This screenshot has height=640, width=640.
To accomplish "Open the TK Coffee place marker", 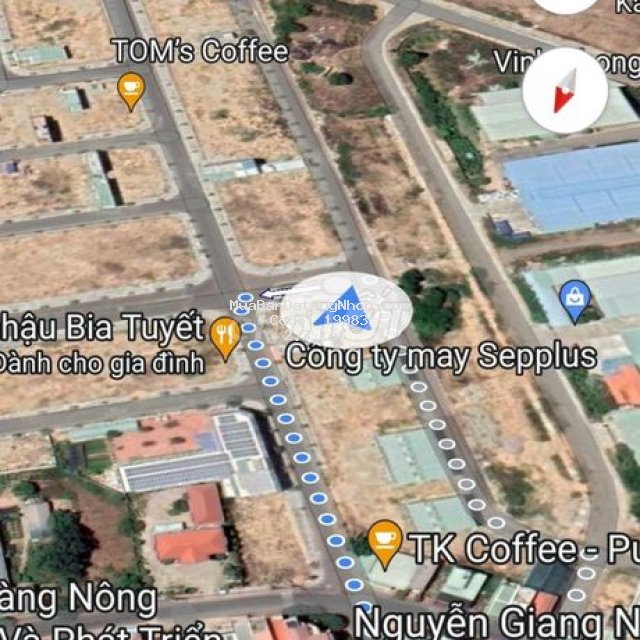I will pyautogui.click(x=385, y=541).
